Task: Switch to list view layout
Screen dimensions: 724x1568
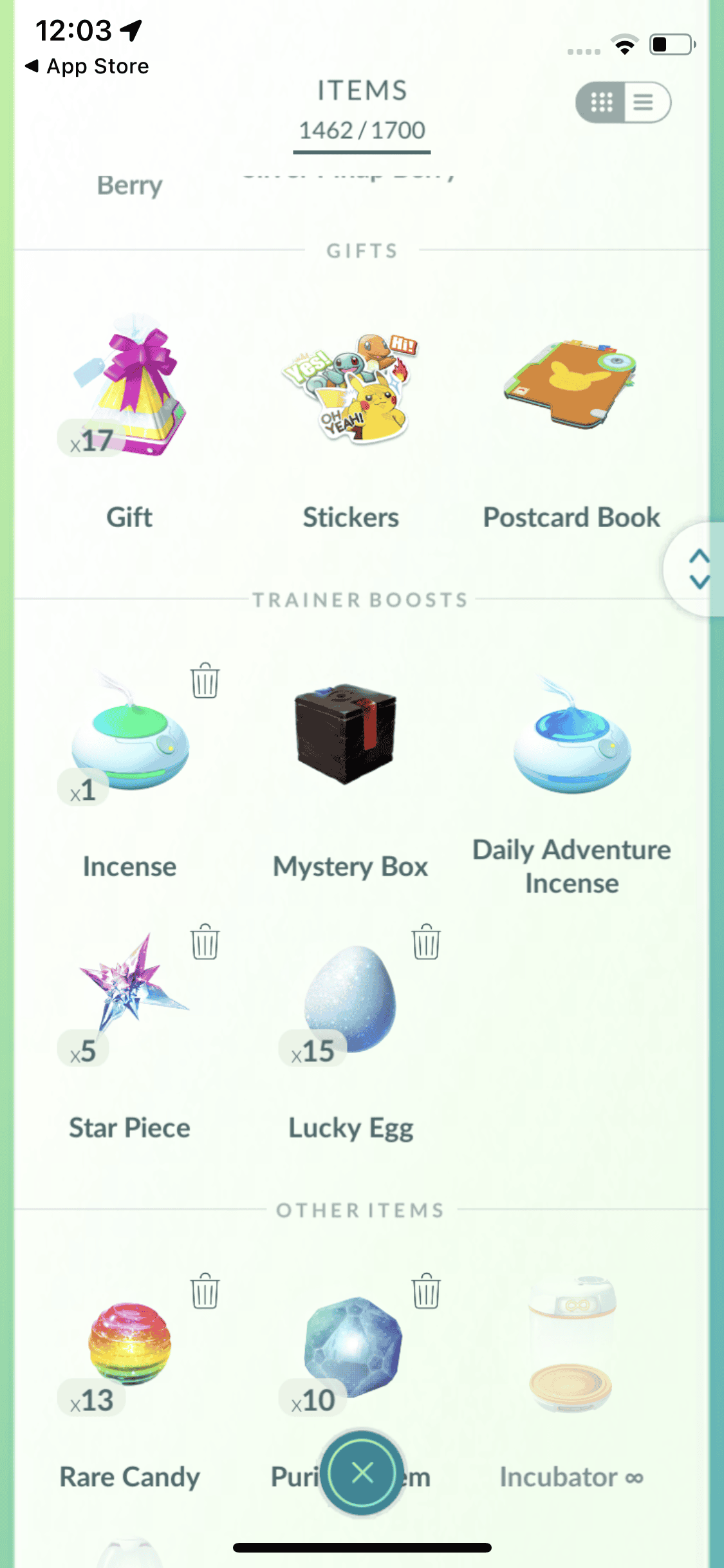Action: tap(645, 102)
